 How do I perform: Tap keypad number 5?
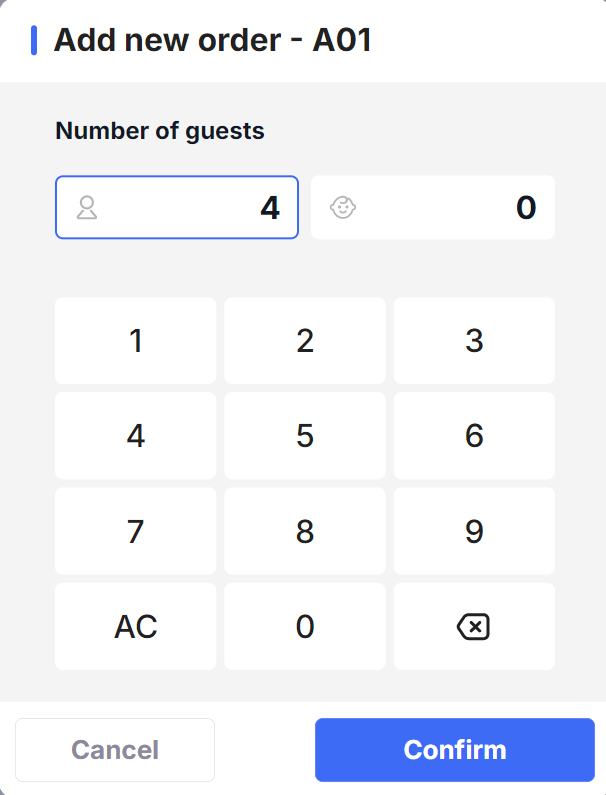305,436
